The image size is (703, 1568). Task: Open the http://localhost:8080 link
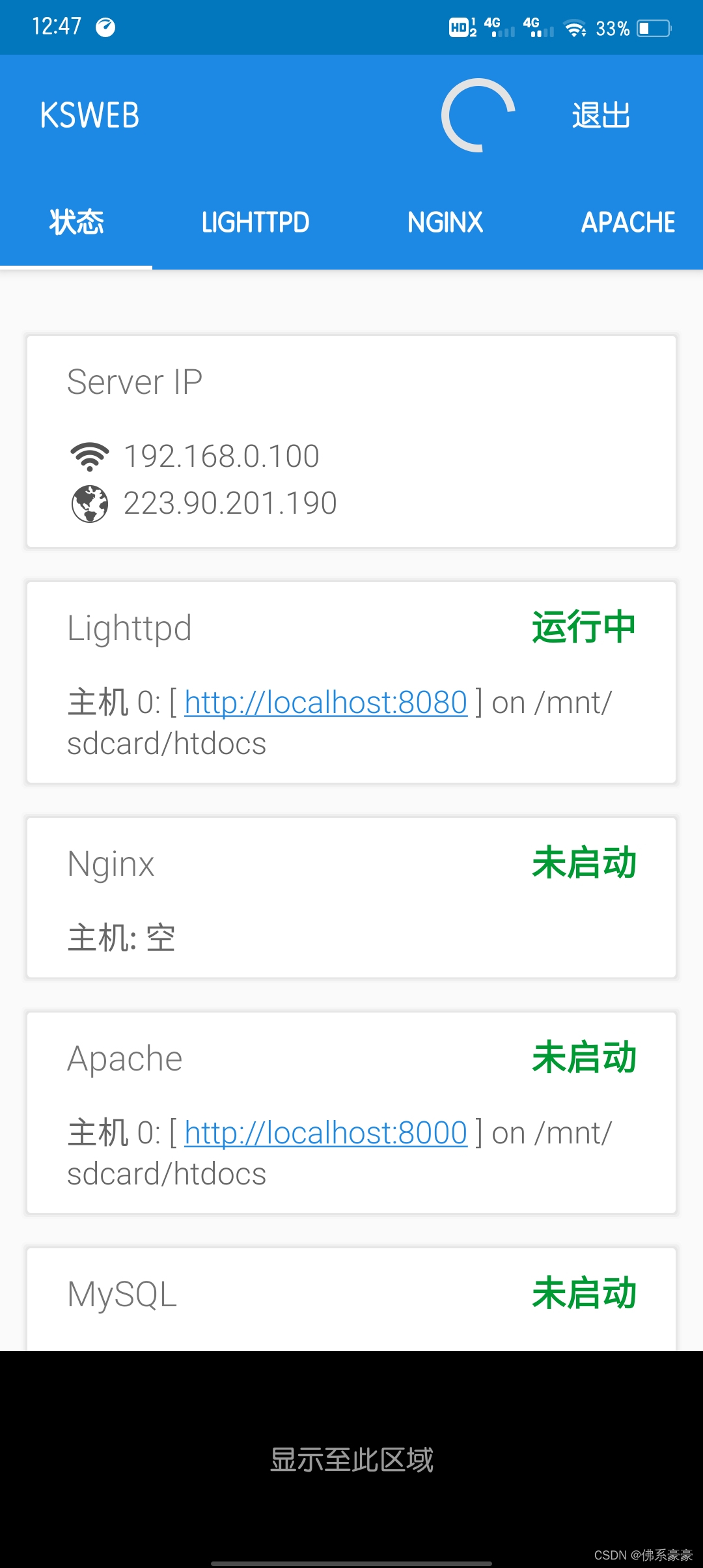[x=325, y=703]
